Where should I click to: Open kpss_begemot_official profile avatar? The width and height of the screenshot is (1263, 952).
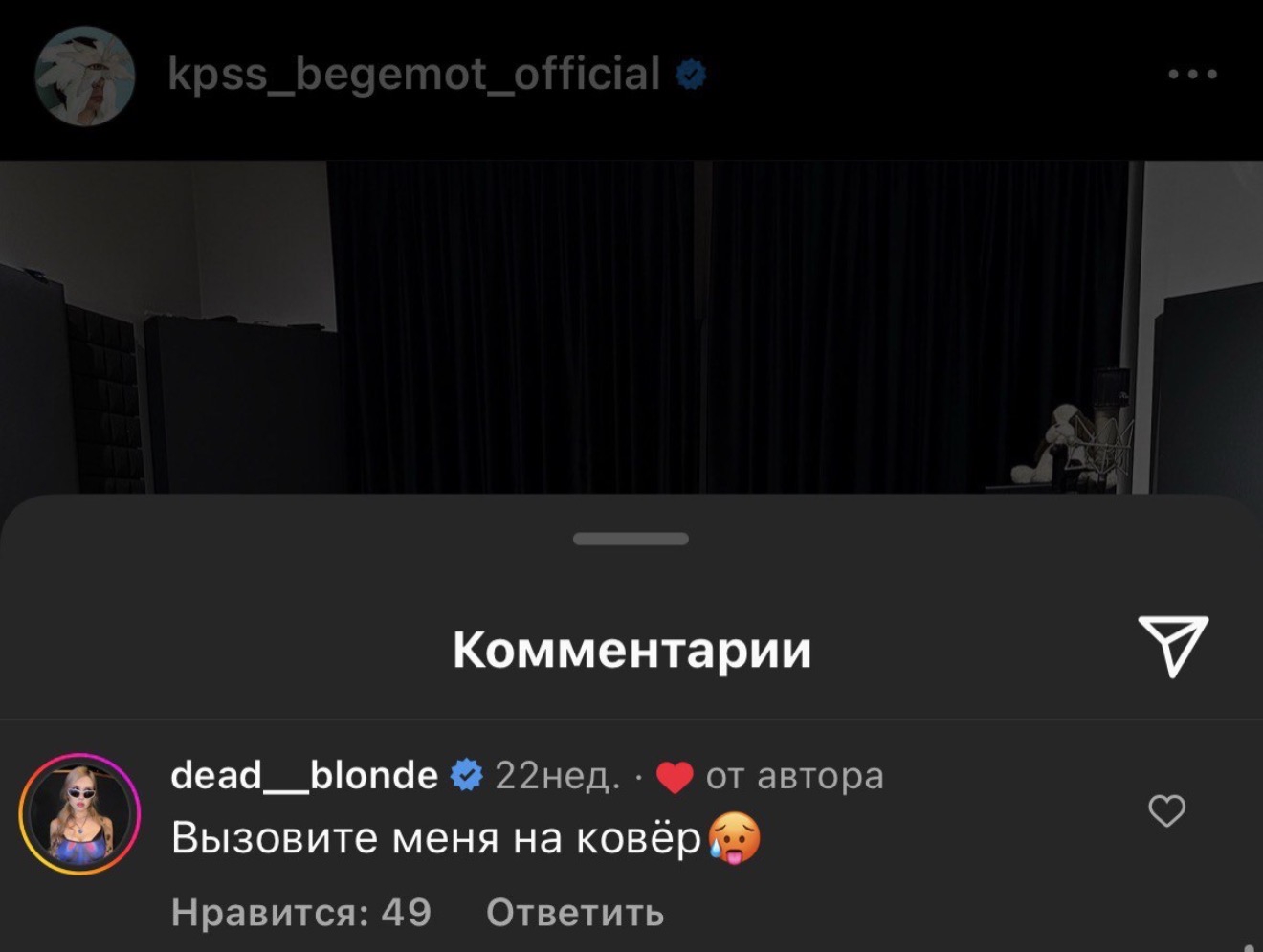tap(84, 76)
